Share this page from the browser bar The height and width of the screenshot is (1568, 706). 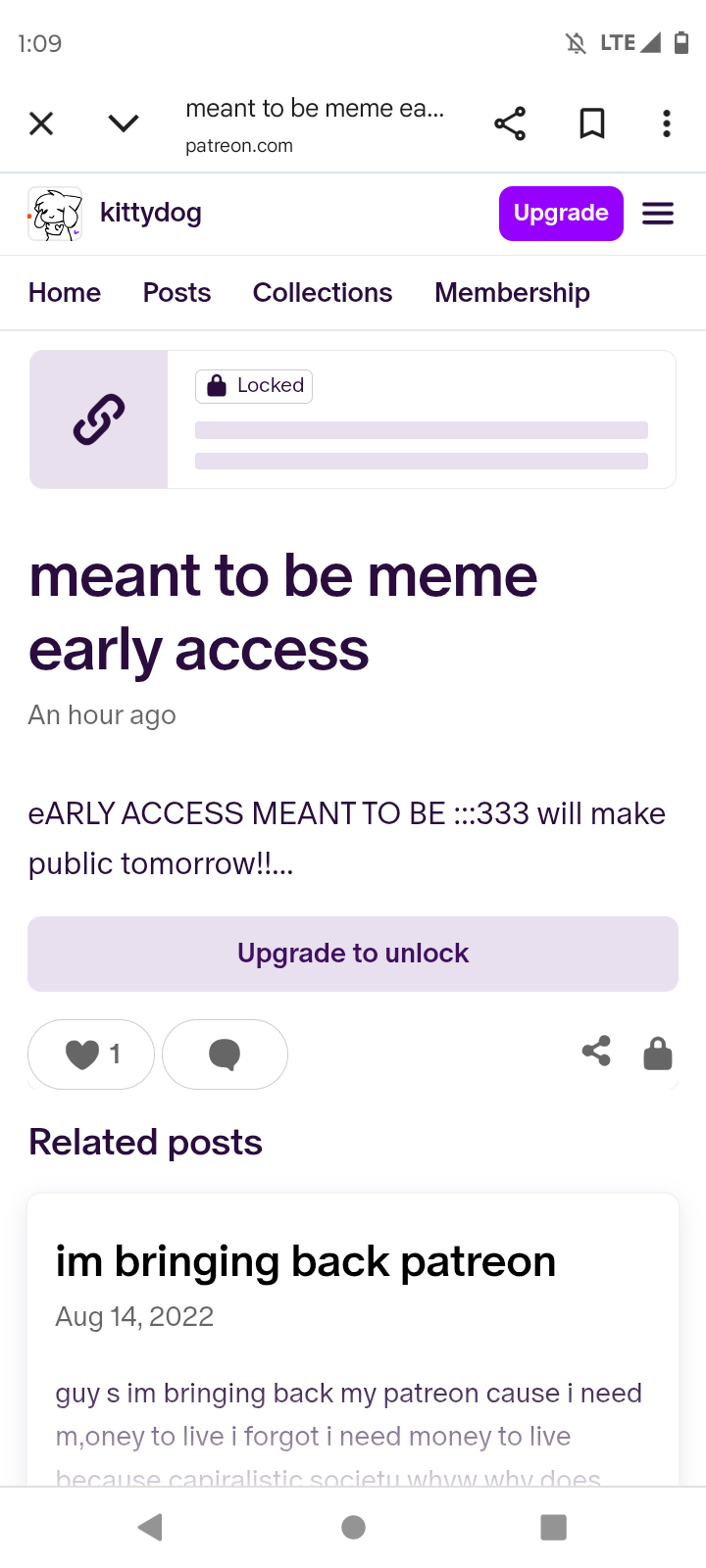[510, 123]
